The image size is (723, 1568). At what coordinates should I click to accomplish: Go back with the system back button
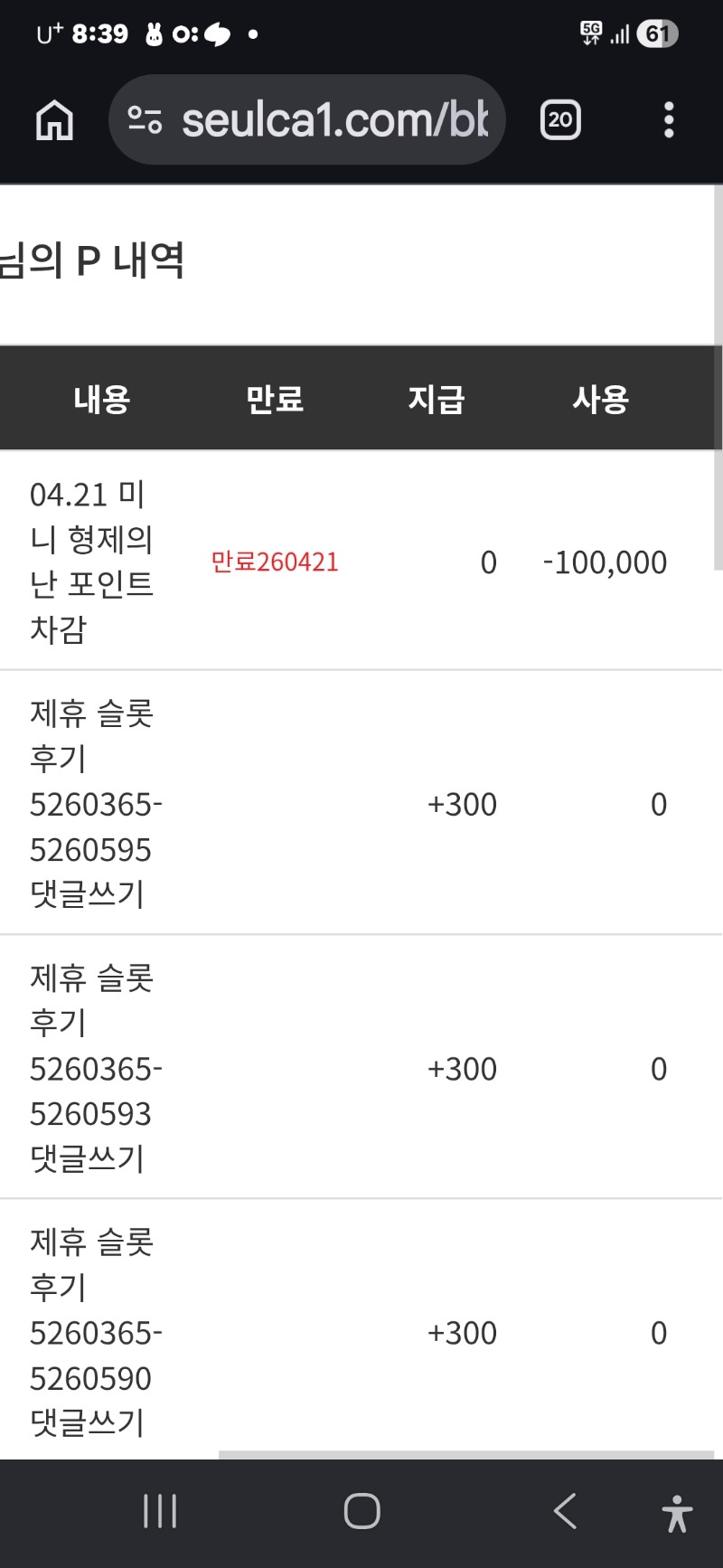pyautogui.click(x=565, y=1510)
